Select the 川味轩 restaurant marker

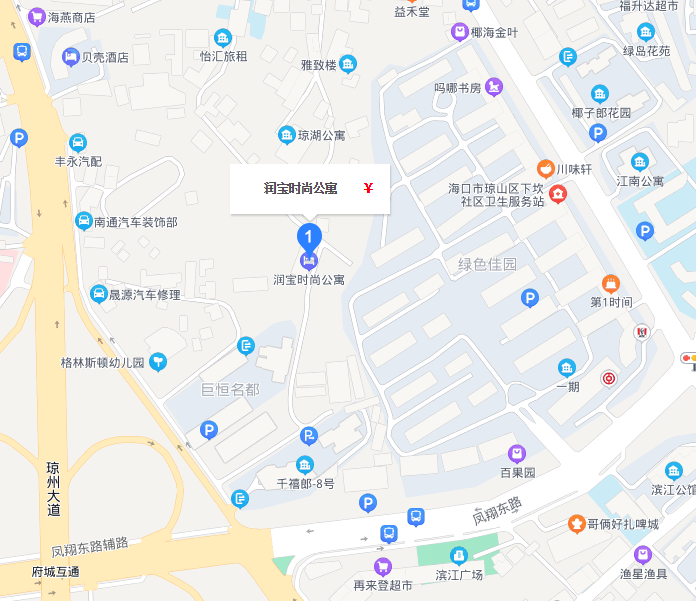(x=545, y=168)
